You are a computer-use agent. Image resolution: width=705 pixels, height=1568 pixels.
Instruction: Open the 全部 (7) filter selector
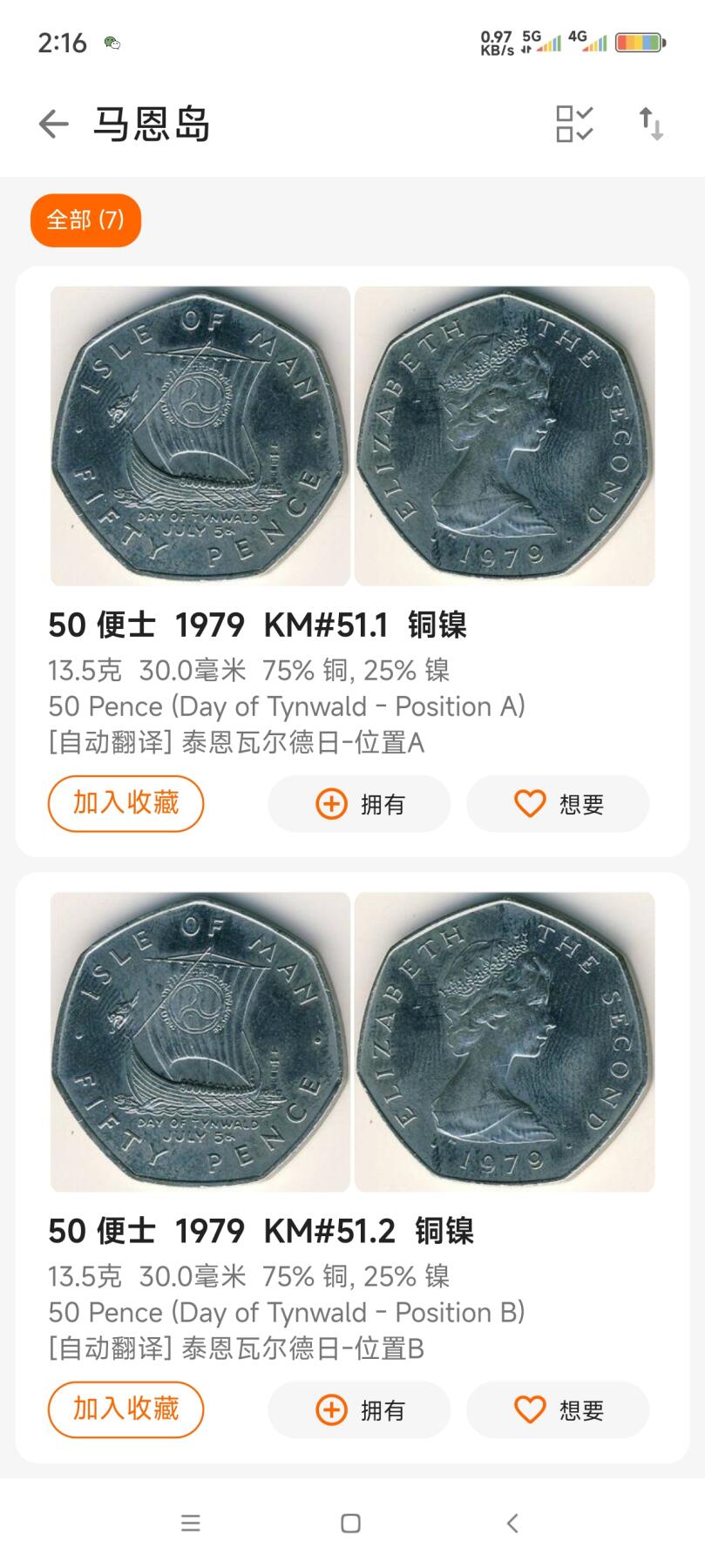click(85, 220)
